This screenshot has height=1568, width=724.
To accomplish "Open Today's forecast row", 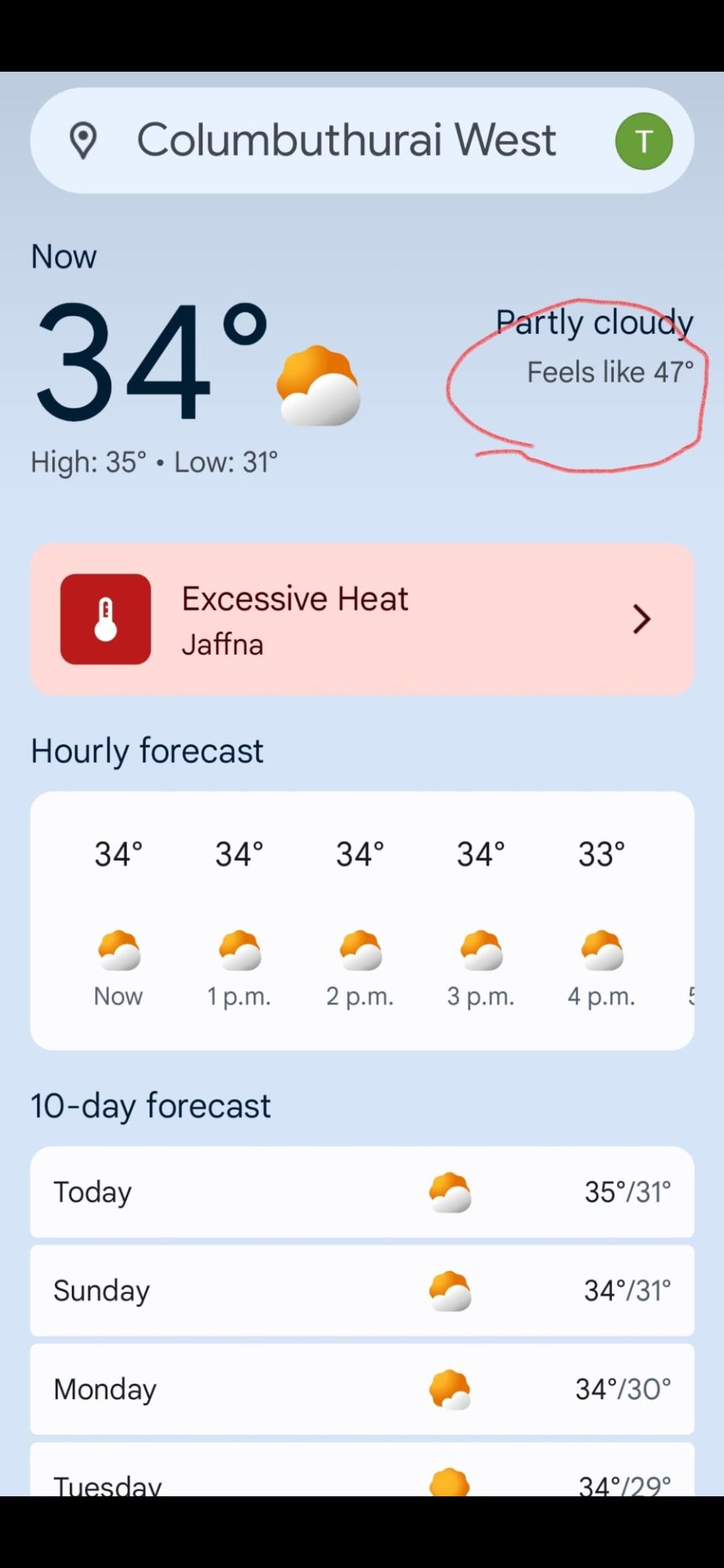I will pos(362,1192).
